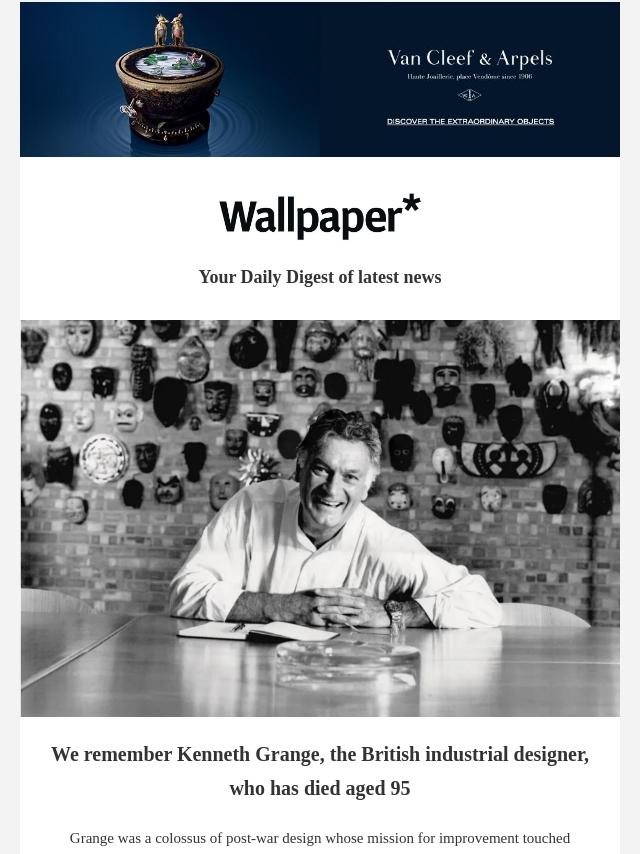Open the Van Cleef & Arpels ad banner
The width and height of the screenshot is (640, 854).
320,80
